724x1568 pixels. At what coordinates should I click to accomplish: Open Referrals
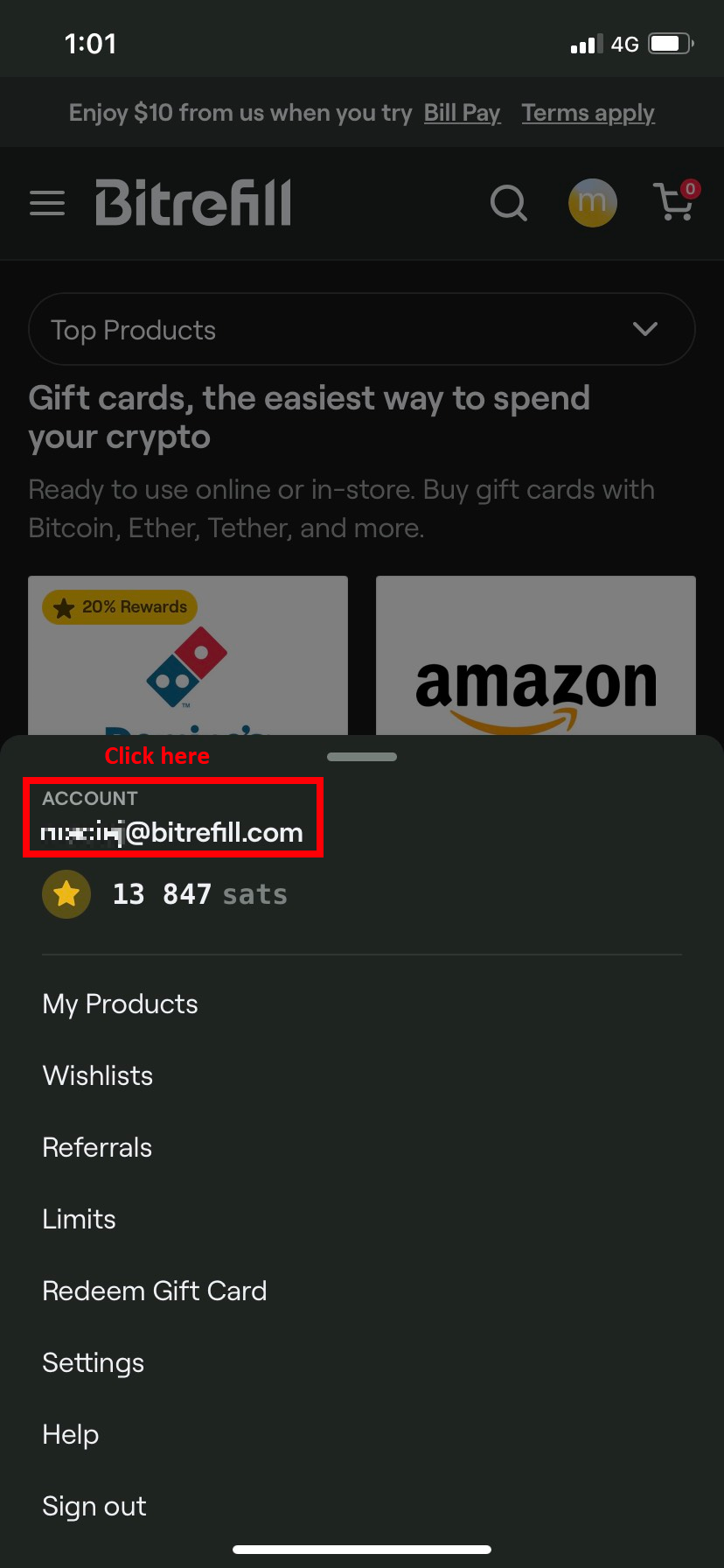[97, 1147]
